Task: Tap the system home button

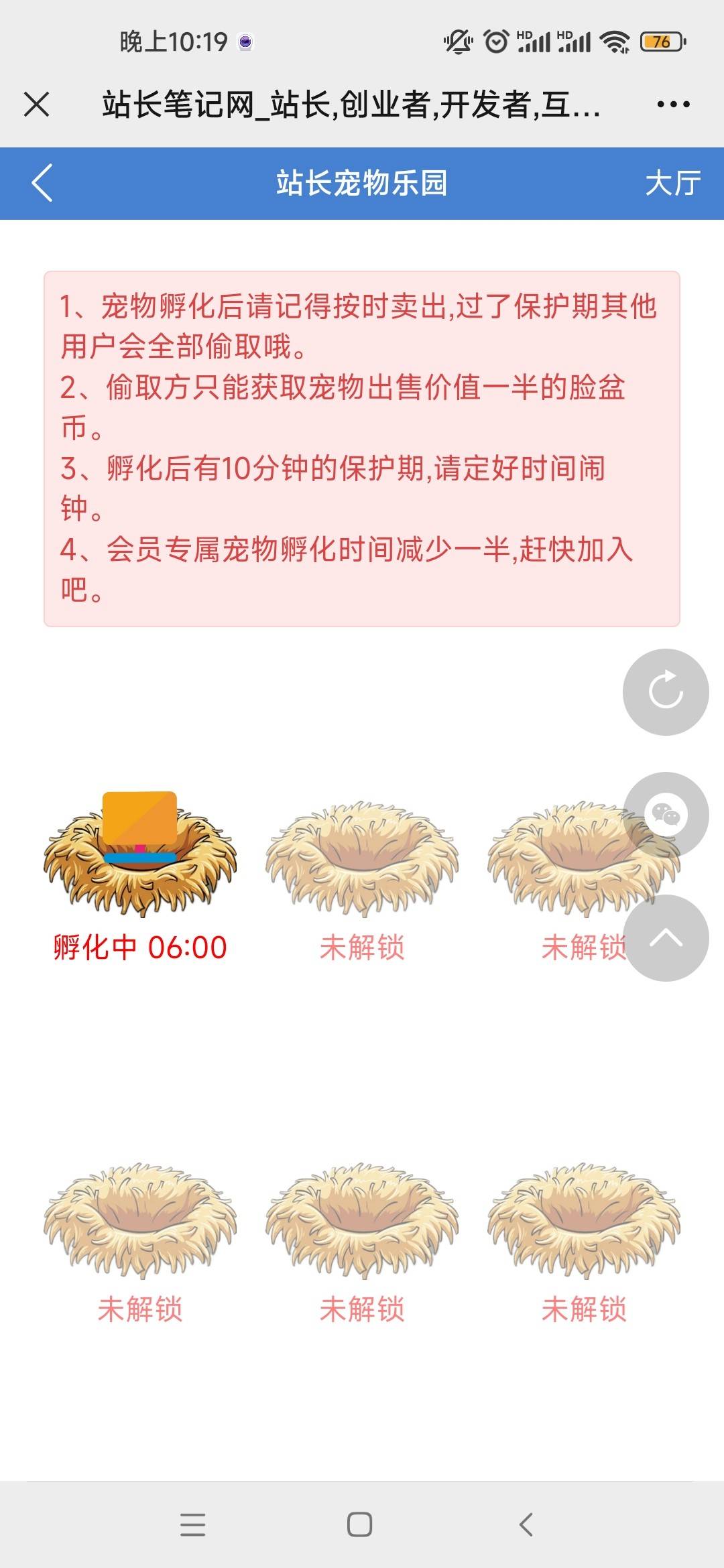Action: tap(360, 1524)
